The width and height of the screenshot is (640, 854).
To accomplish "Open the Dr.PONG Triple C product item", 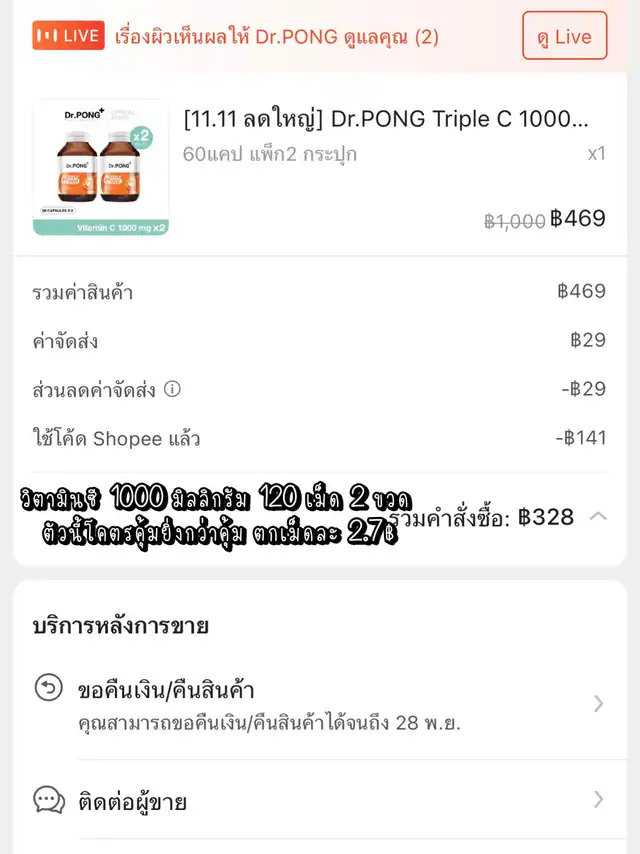I will (x=385, y=120).
